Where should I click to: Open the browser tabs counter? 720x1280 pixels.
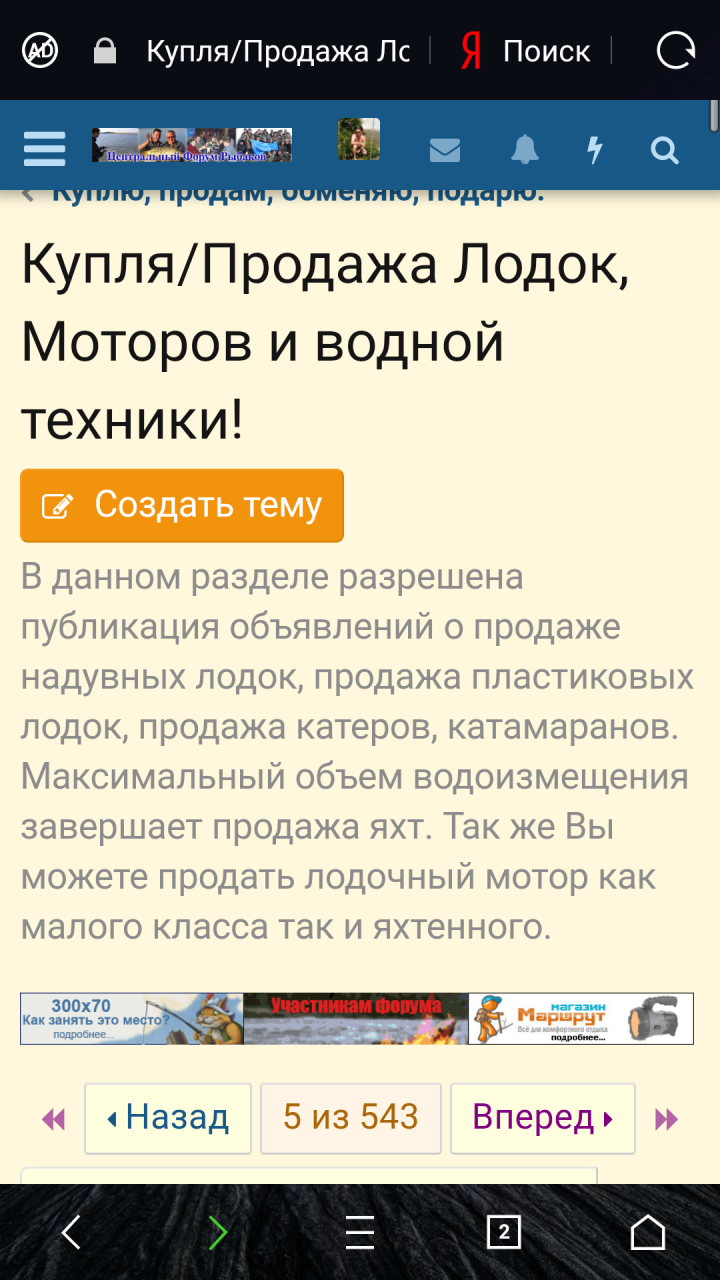504,1233
